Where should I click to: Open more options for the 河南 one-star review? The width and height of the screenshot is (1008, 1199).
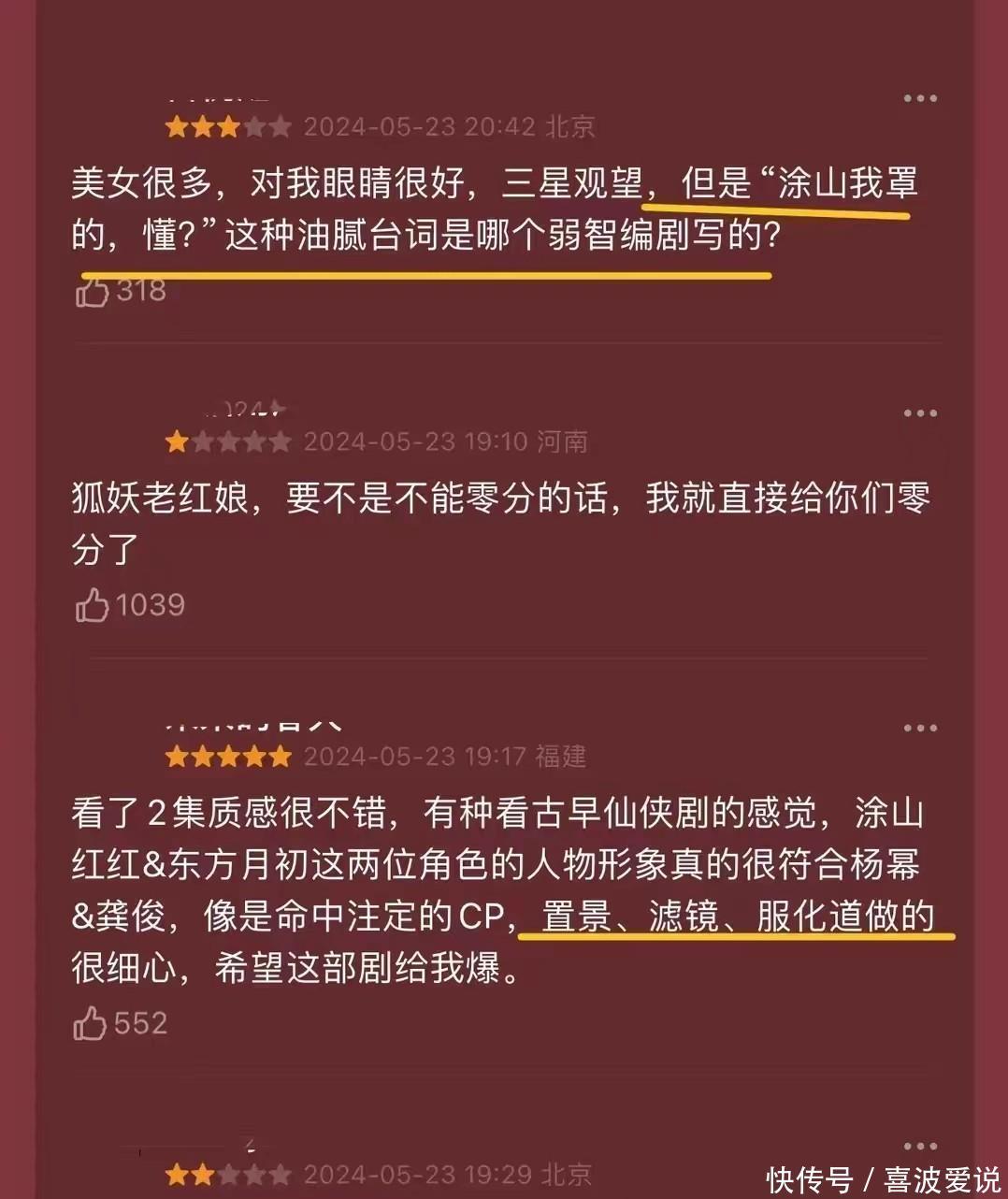coord(919,413)
